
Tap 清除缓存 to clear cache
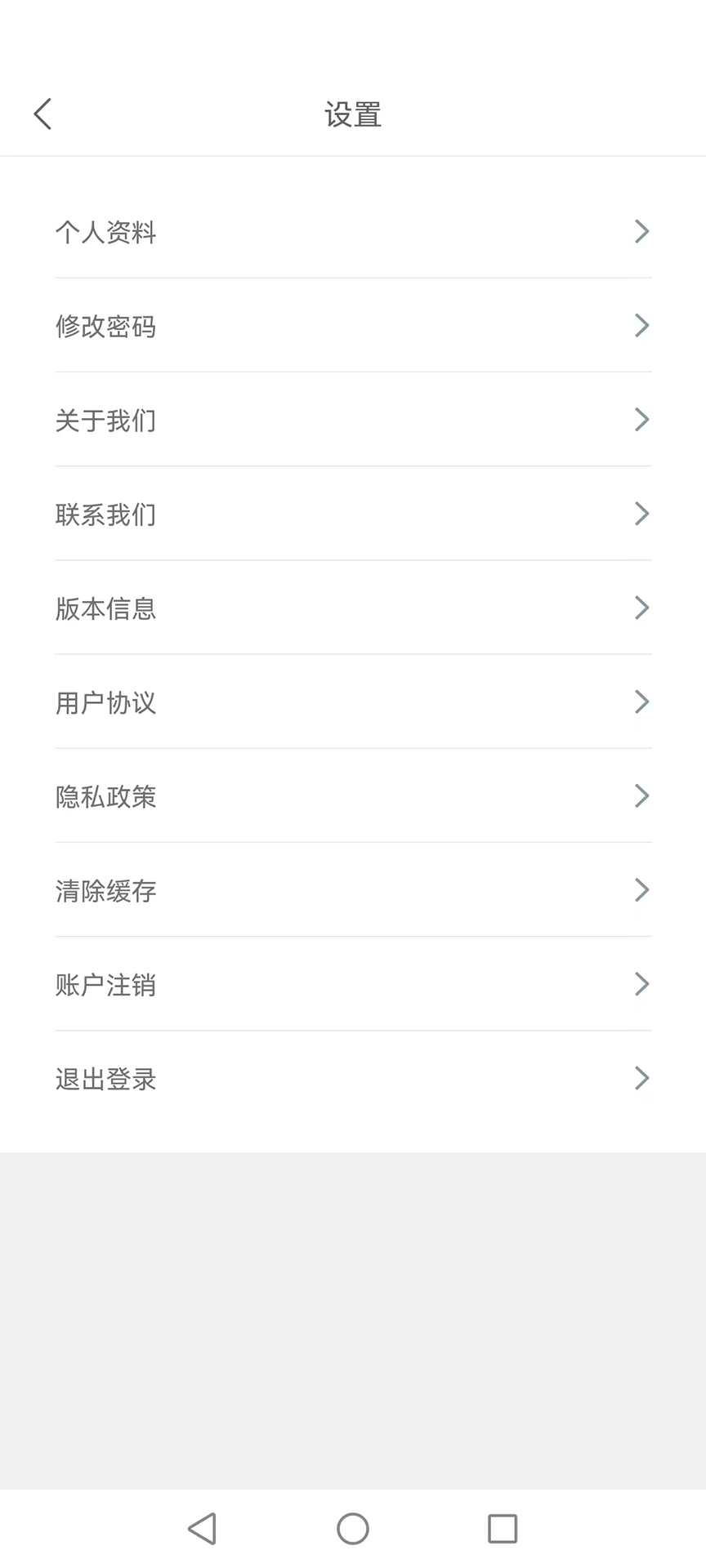105,890
